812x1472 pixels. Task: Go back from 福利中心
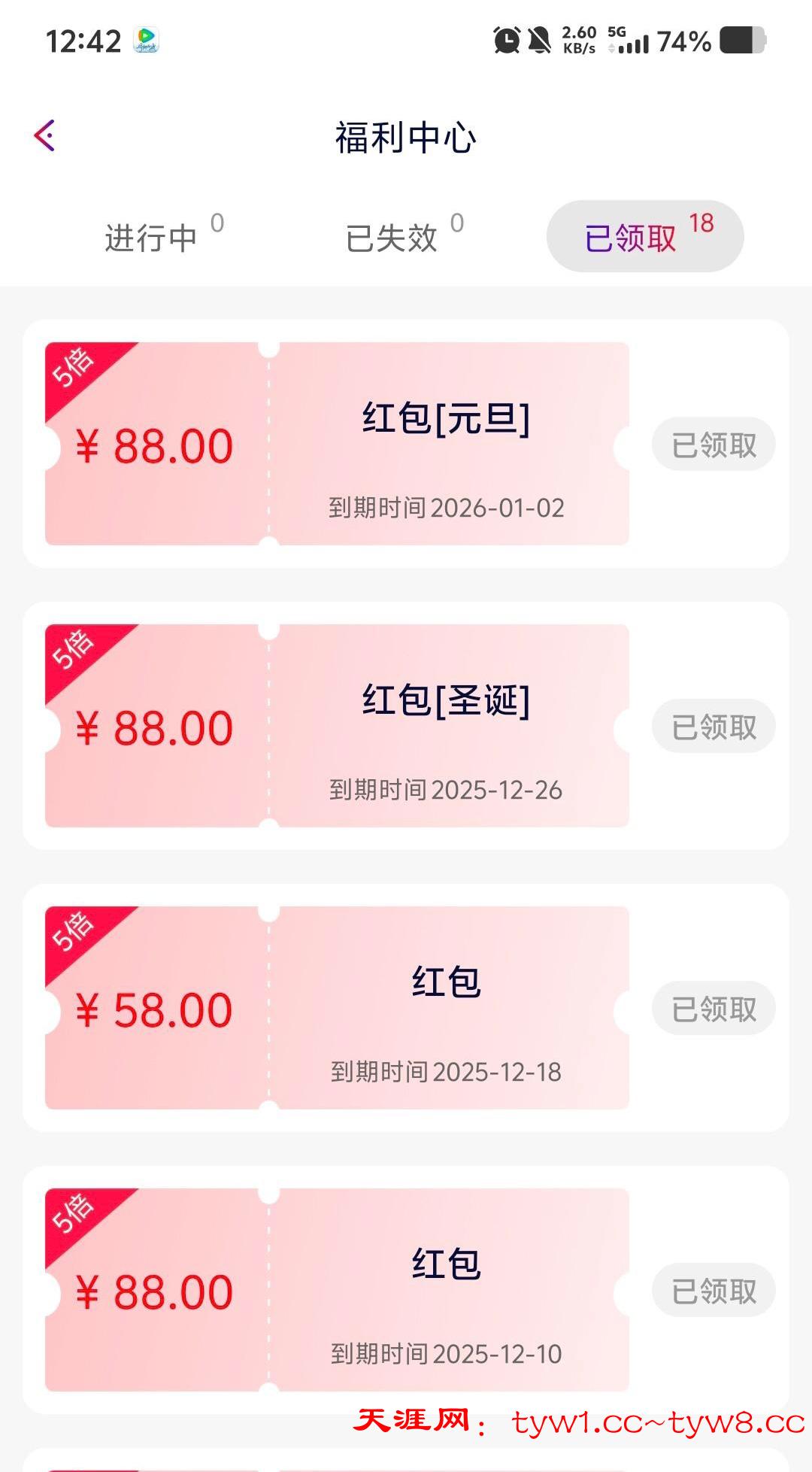45,136
